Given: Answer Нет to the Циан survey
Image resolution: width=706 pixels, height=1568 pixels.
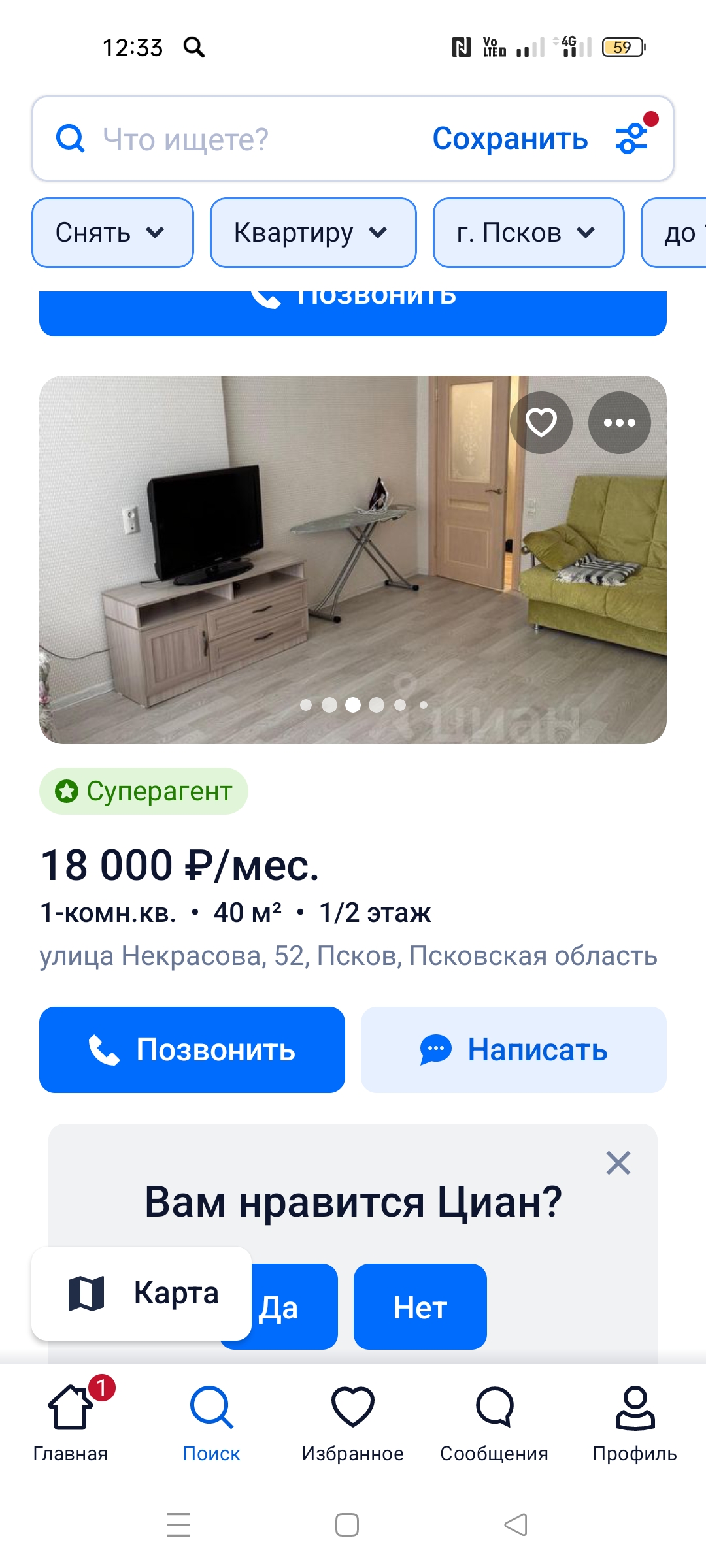Looking at the screenshot, I should [420, 1307].
